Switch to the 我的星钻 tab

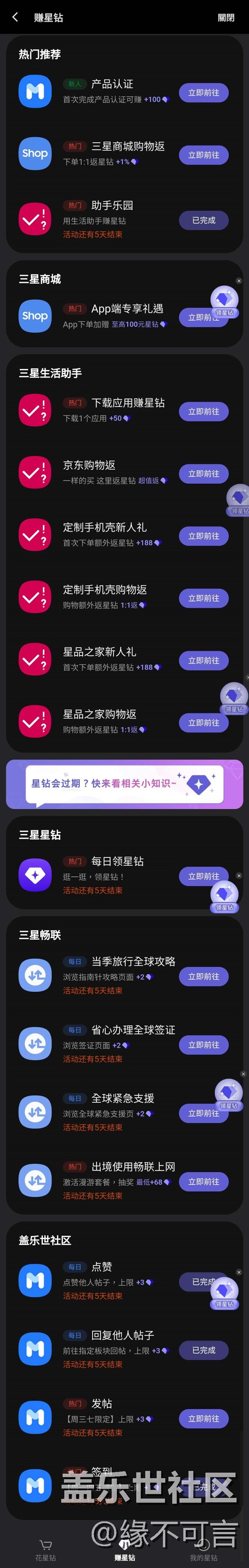click(203, 1551)
